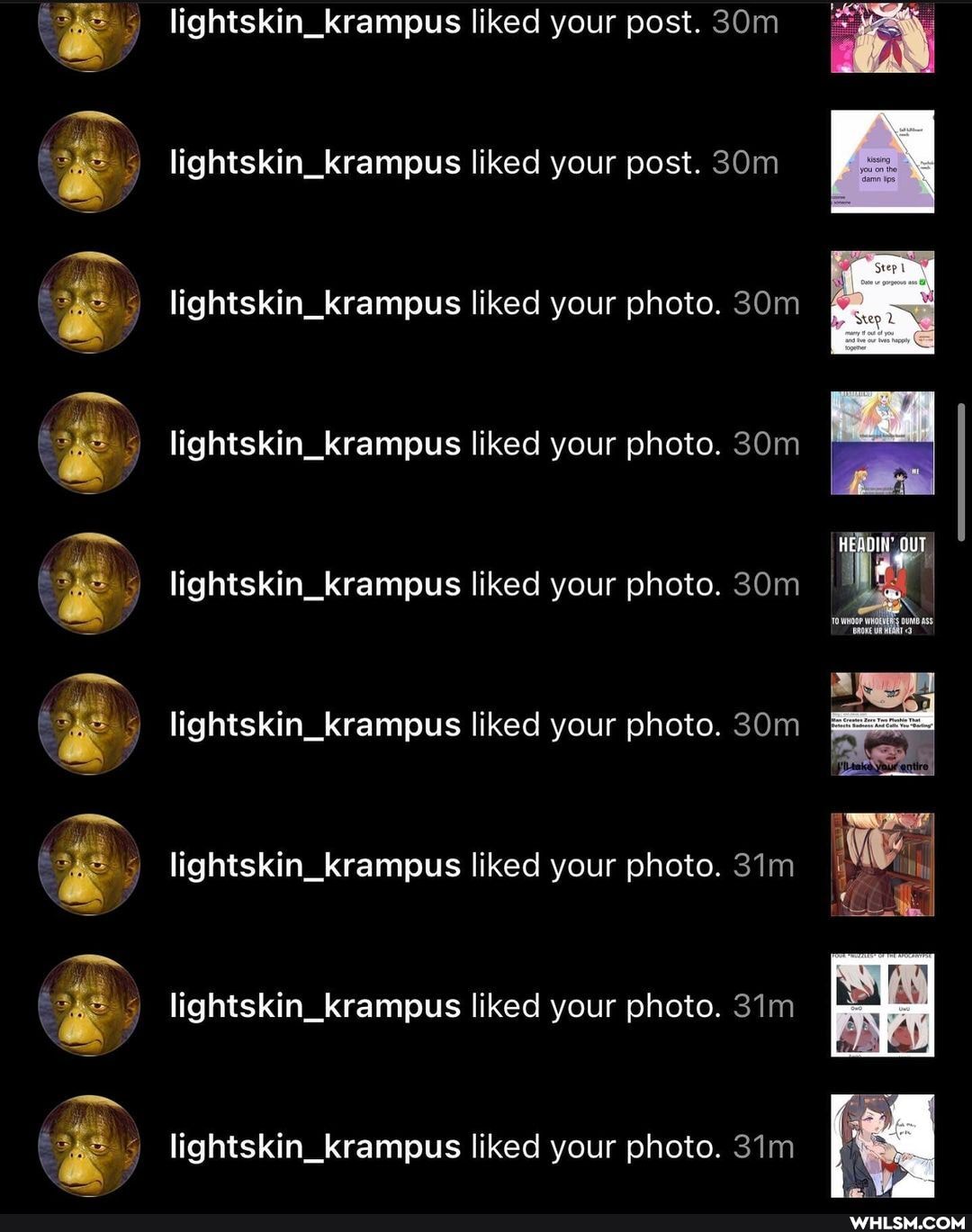Open lightskin_krampus avatar beside the 'HEADIN' OUT' like
972x1232 pixels.
coord(89,584)
